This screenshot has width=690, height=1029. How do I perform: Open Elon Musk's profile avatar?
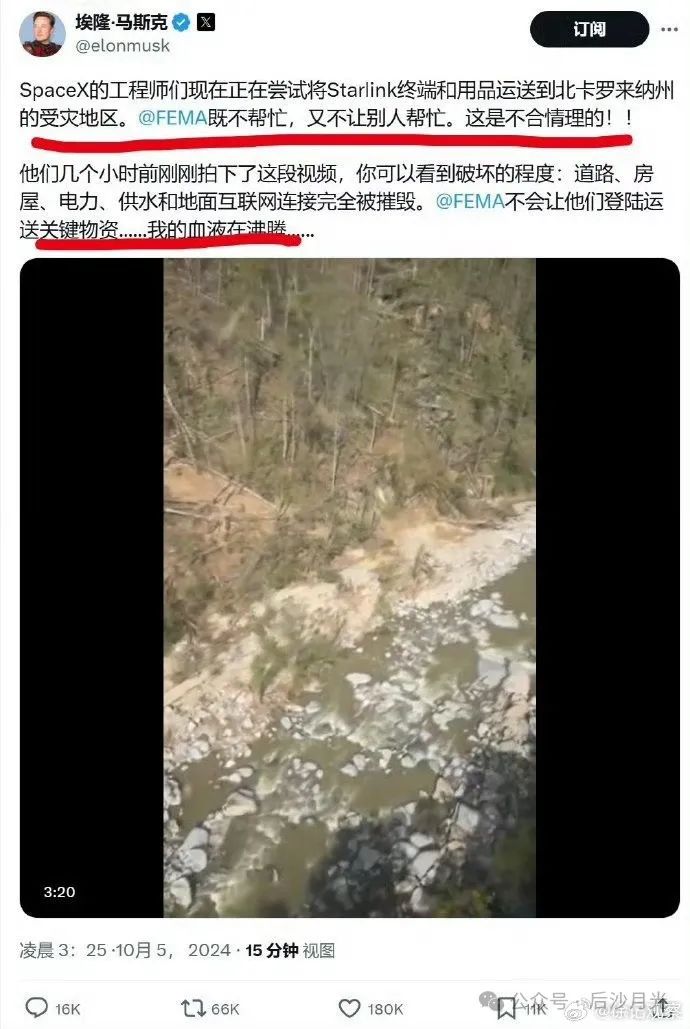coord(42,35)
